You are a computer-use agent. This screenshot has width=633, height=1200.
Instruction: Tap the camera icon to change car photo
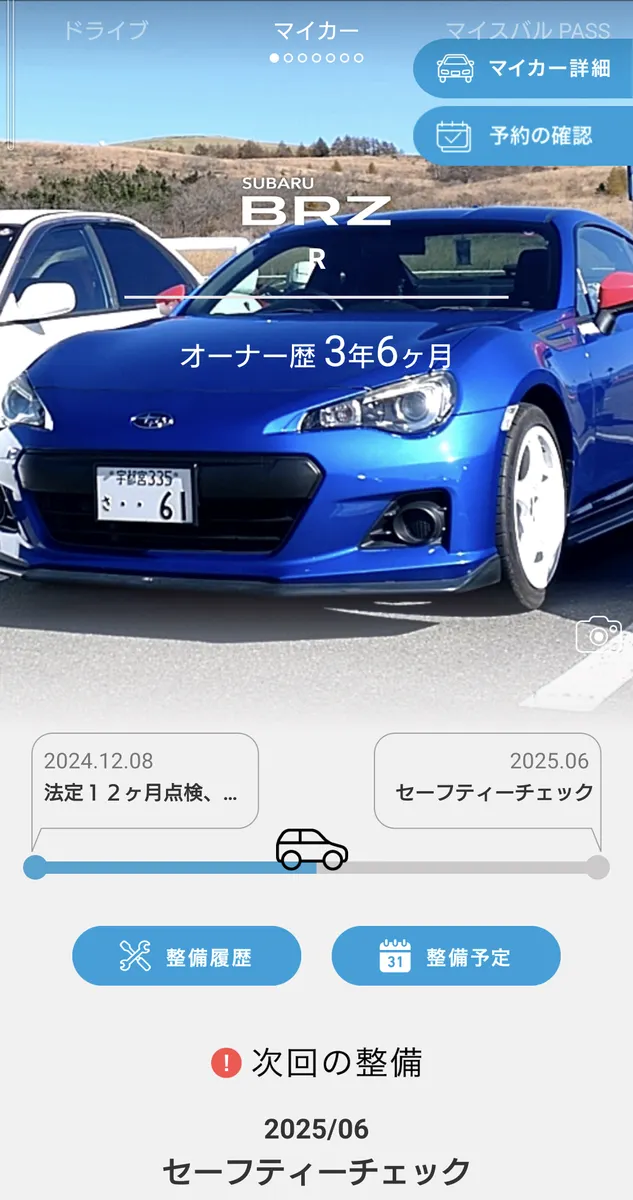click(598, 635)
